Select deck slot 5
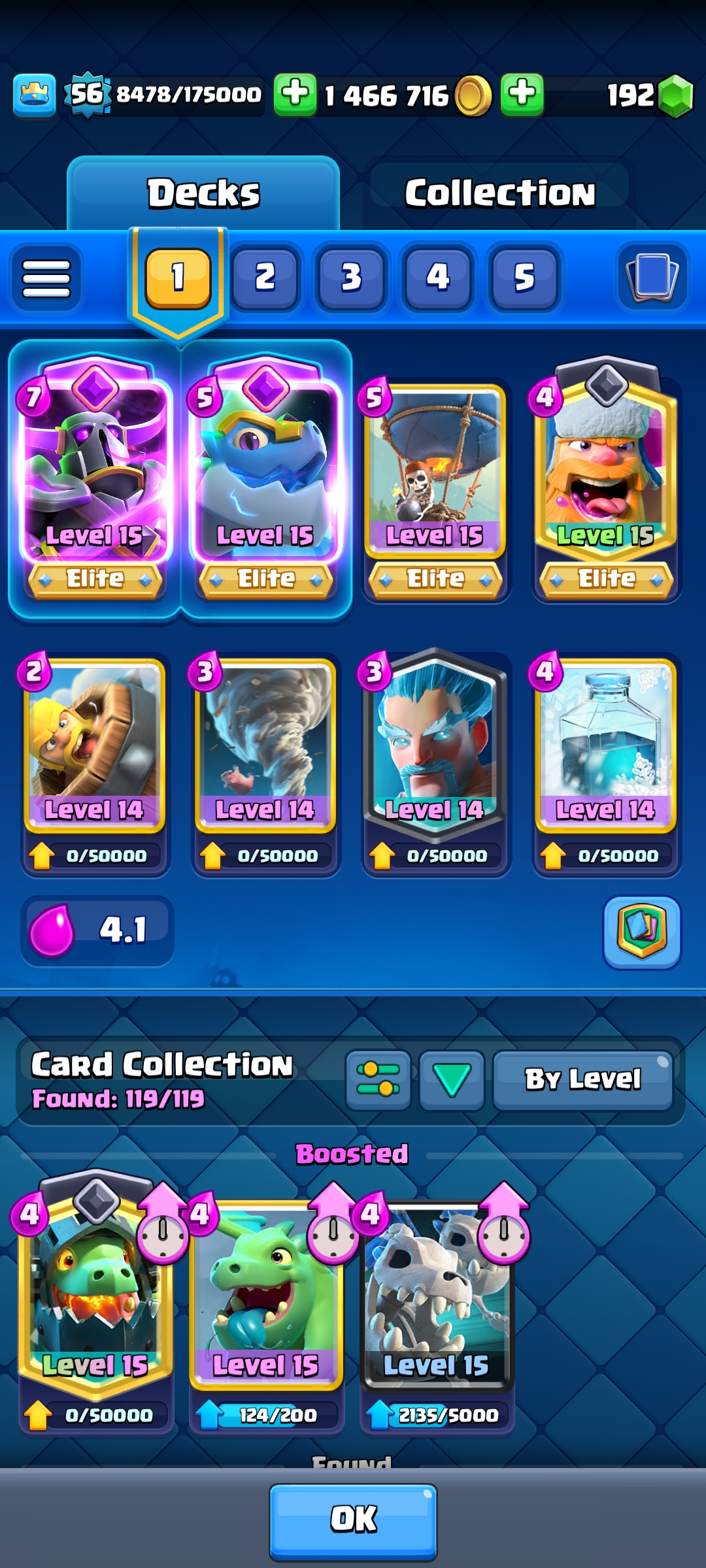706x1568 pixels. pos(524,278)
